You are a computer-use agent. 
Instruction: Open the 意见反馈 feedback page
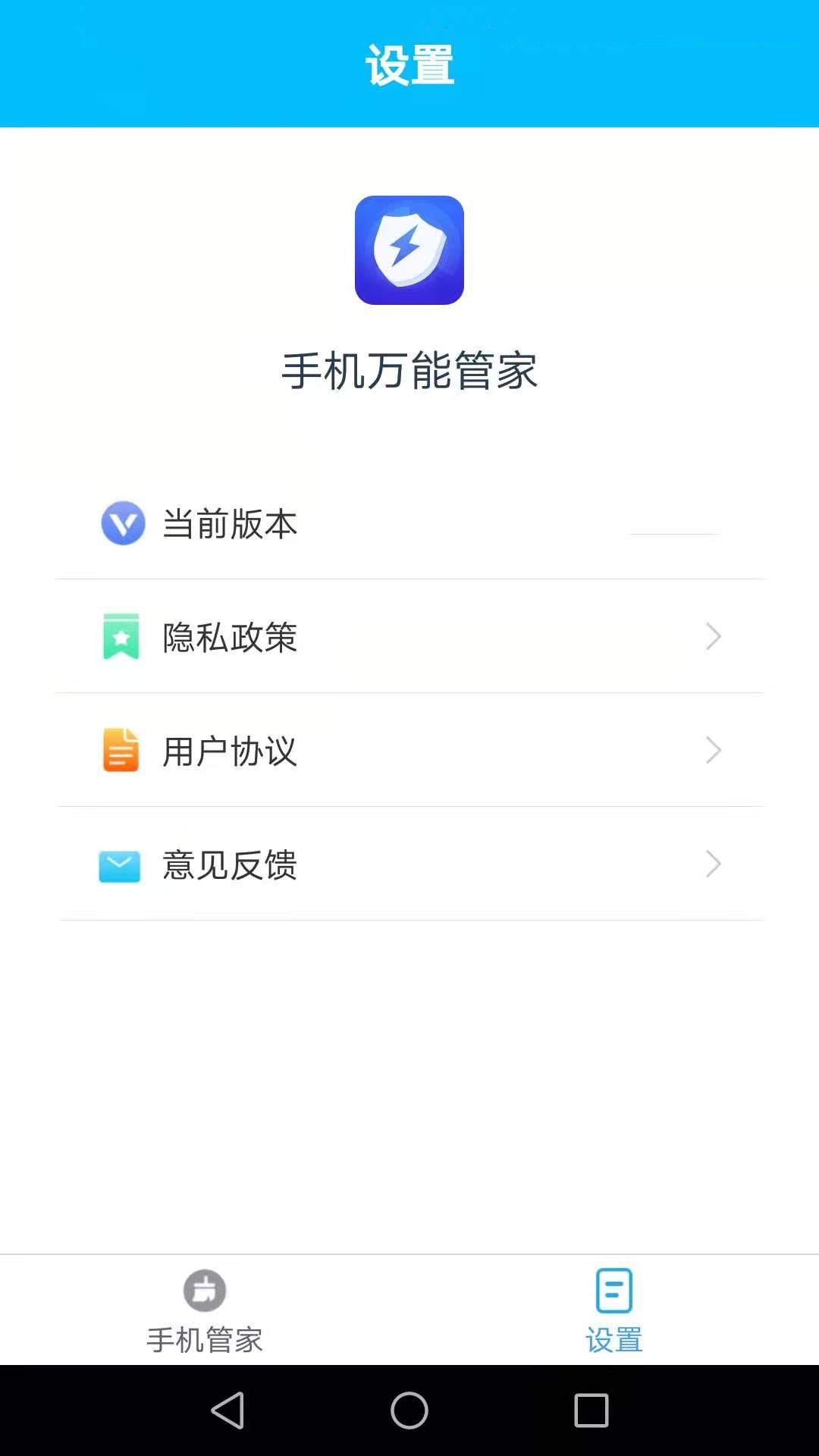point(409,864)
